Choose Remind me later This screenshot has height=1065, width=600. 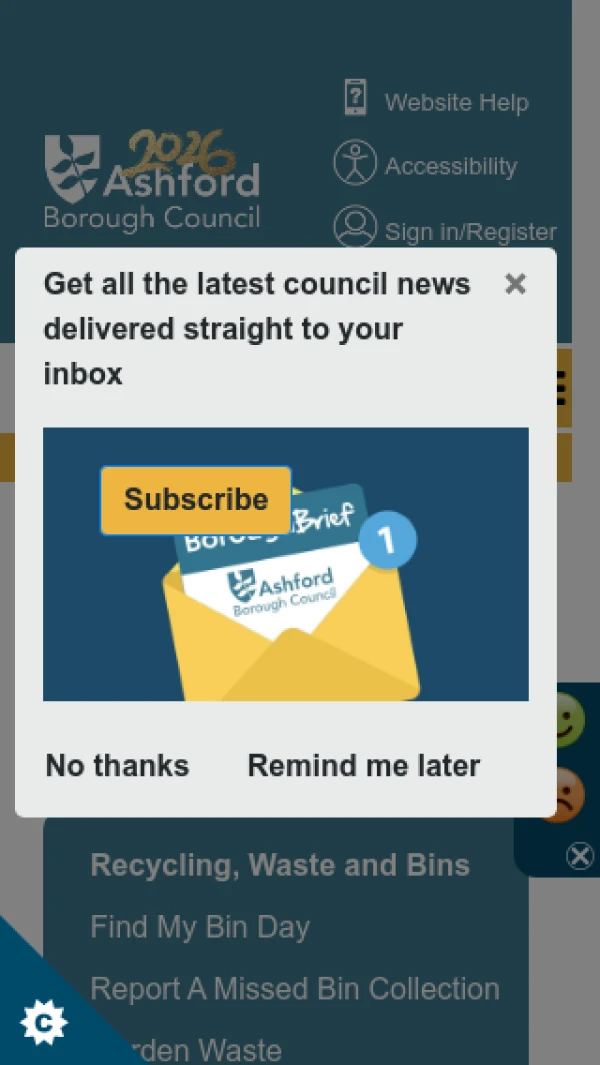(364, 766)
